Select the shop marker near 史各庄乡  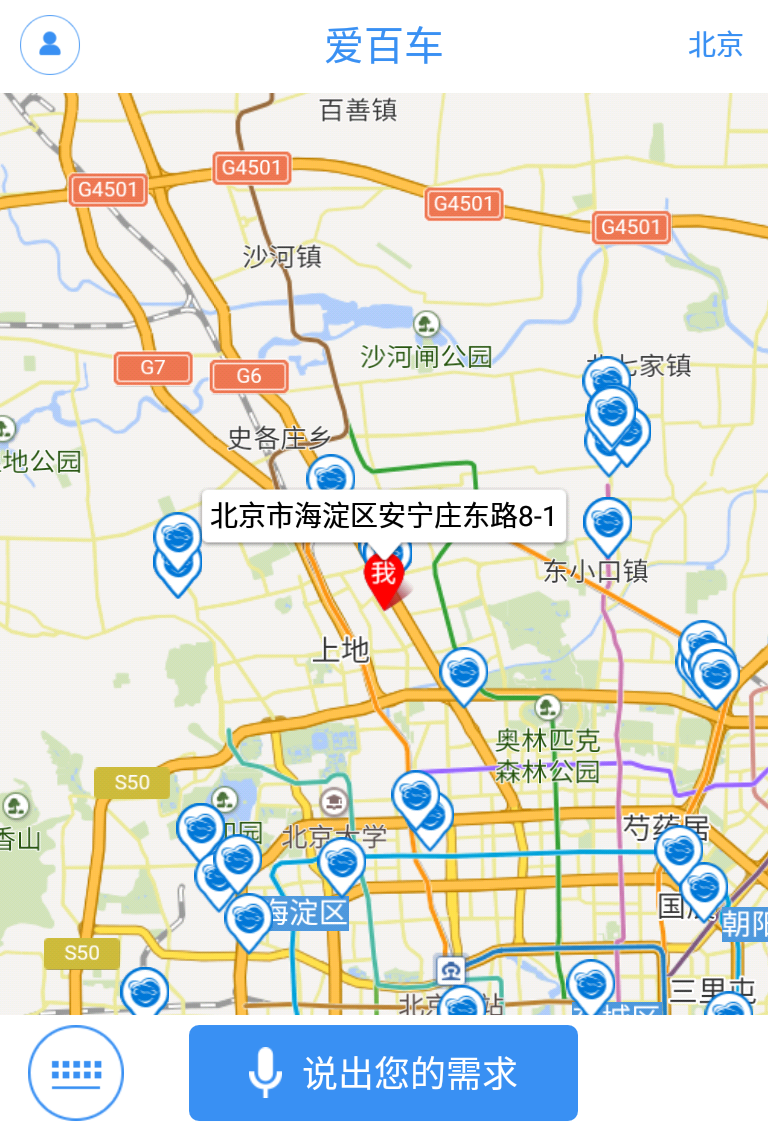point(330,477)
